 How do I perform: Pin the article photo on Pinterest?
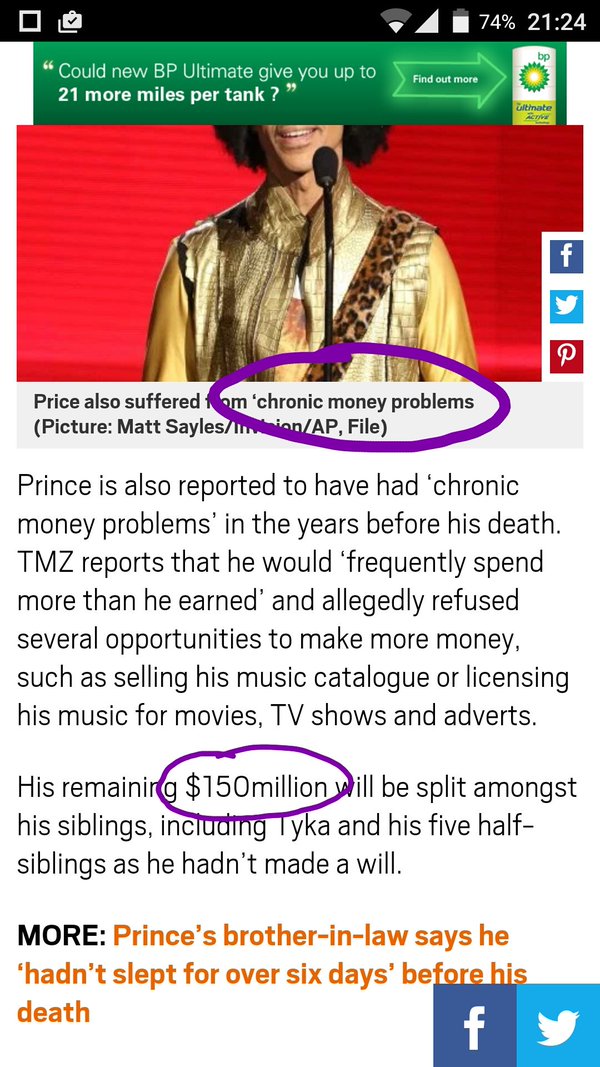[566, 356]
